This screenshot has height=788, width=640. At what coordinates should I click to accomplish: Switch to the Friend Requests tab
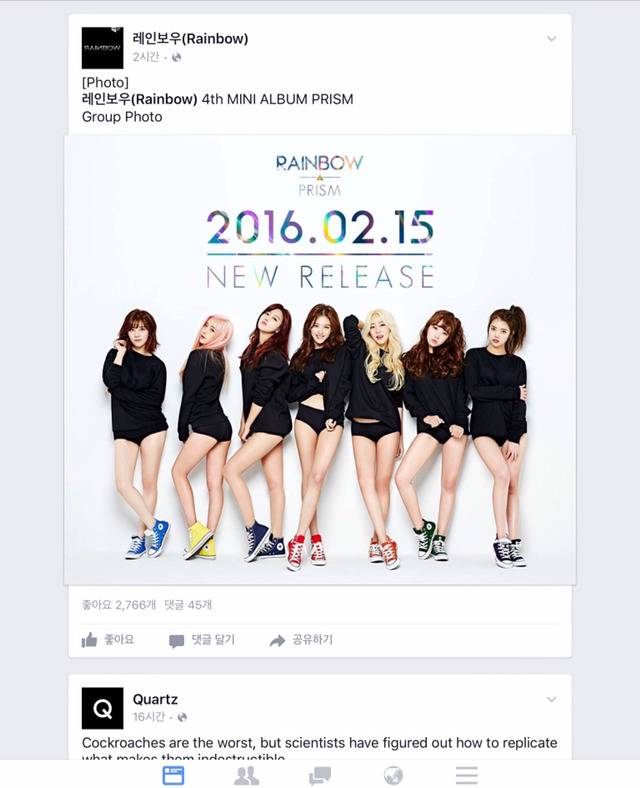[246, 776]
